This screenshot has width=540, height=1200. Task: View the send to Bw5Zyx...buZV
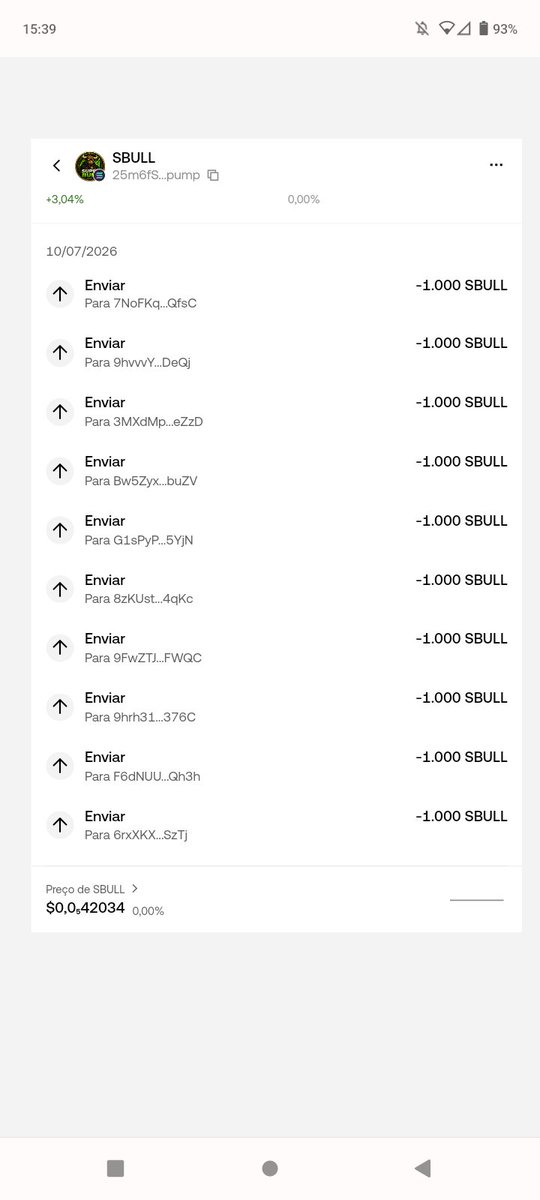tap(276, 471)
